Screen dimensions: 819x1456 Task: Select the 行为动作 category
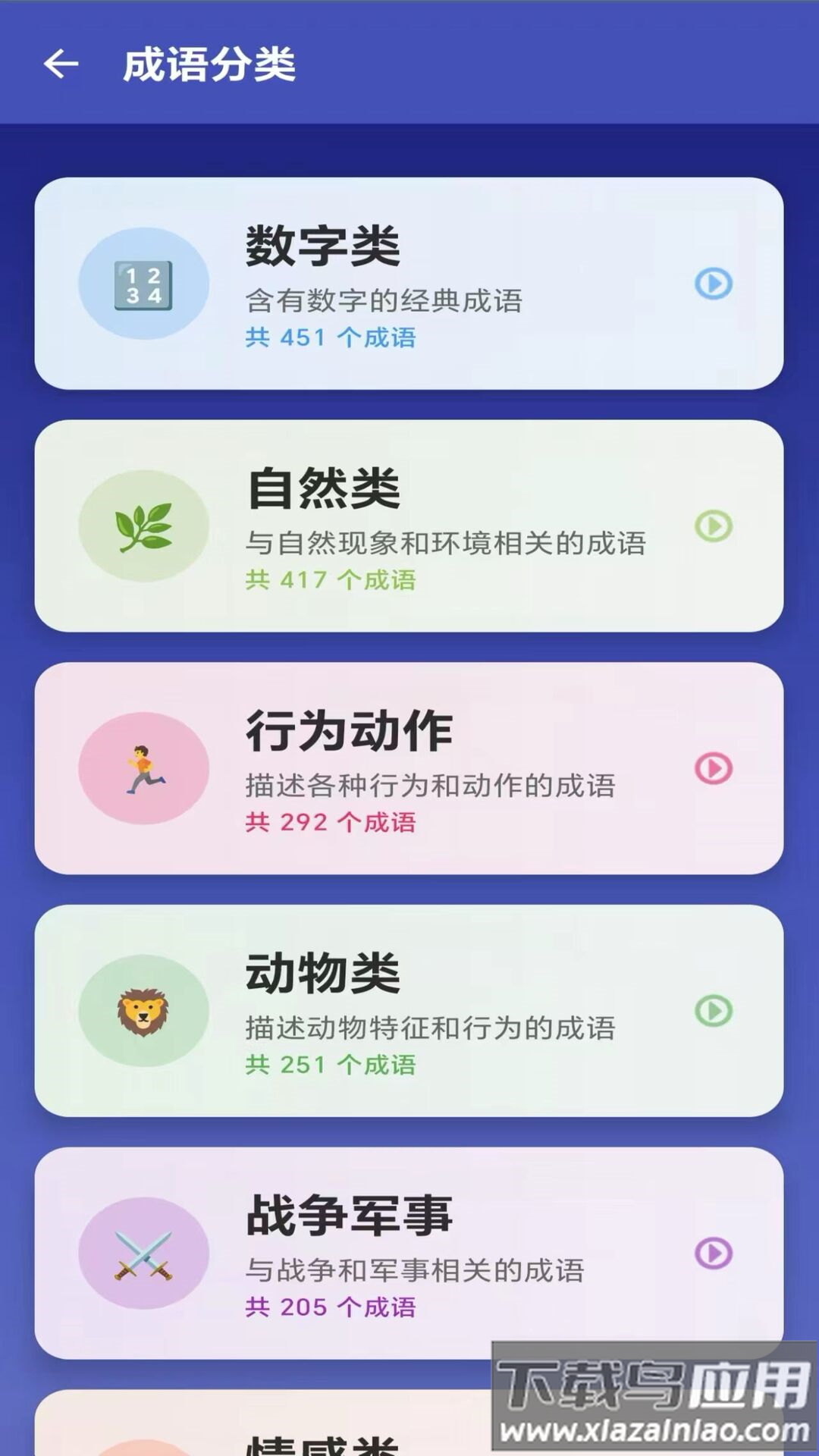tap(409, 768)
